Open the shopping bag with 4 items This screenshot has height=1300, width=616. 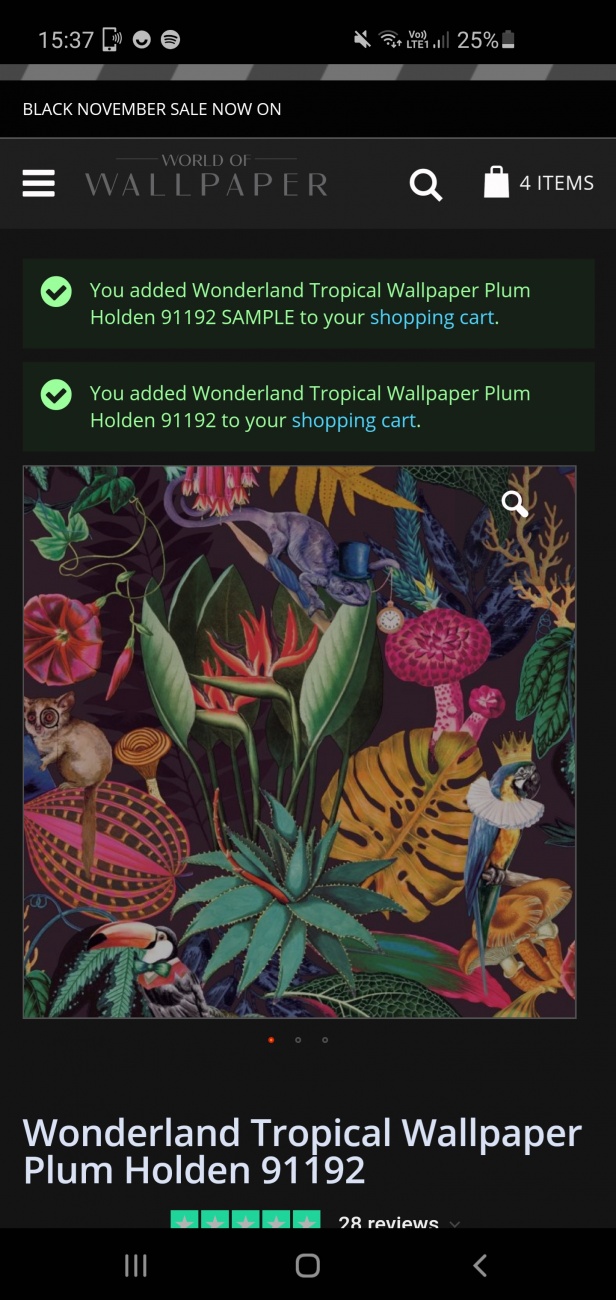(538, 183)
